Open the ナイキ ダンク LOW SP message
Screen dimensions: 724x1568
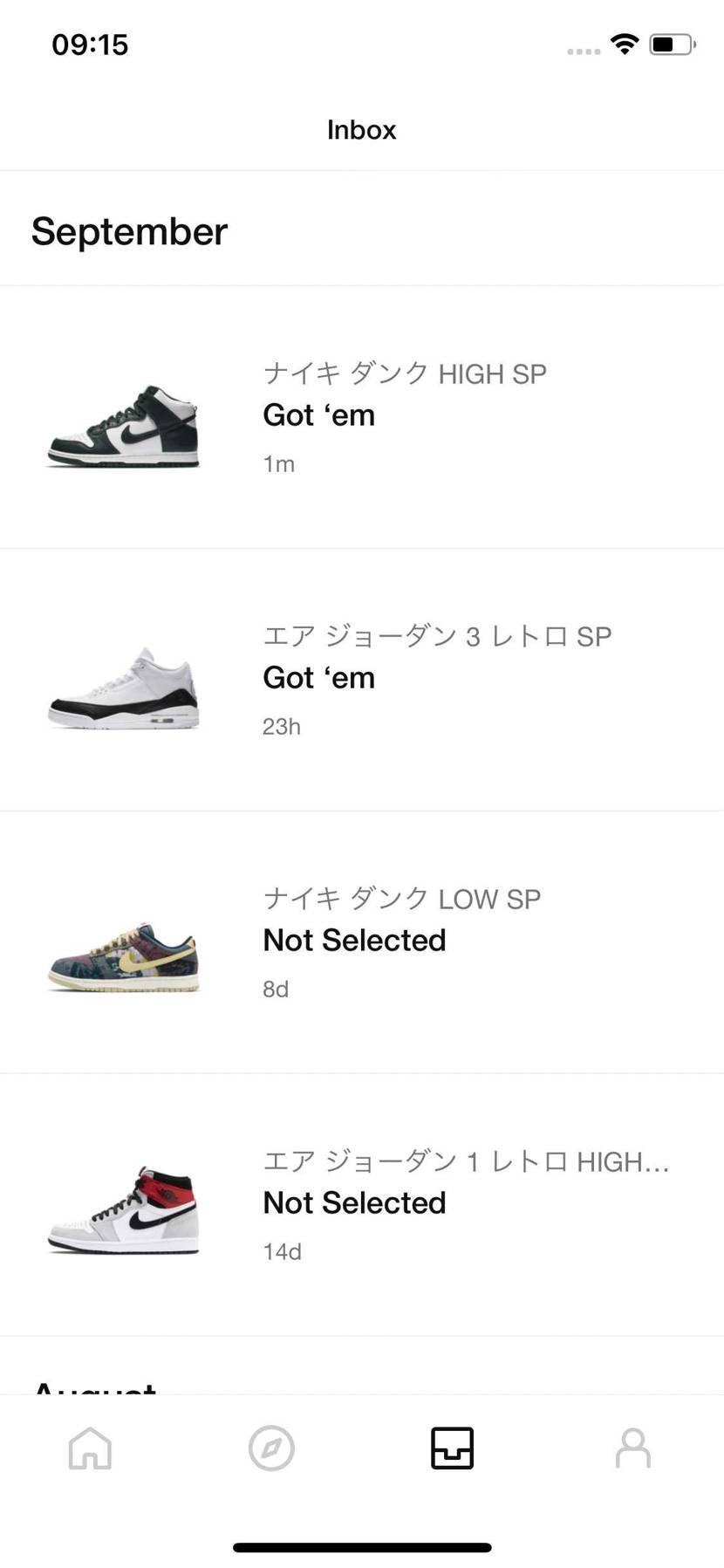(x=361, y=942)
